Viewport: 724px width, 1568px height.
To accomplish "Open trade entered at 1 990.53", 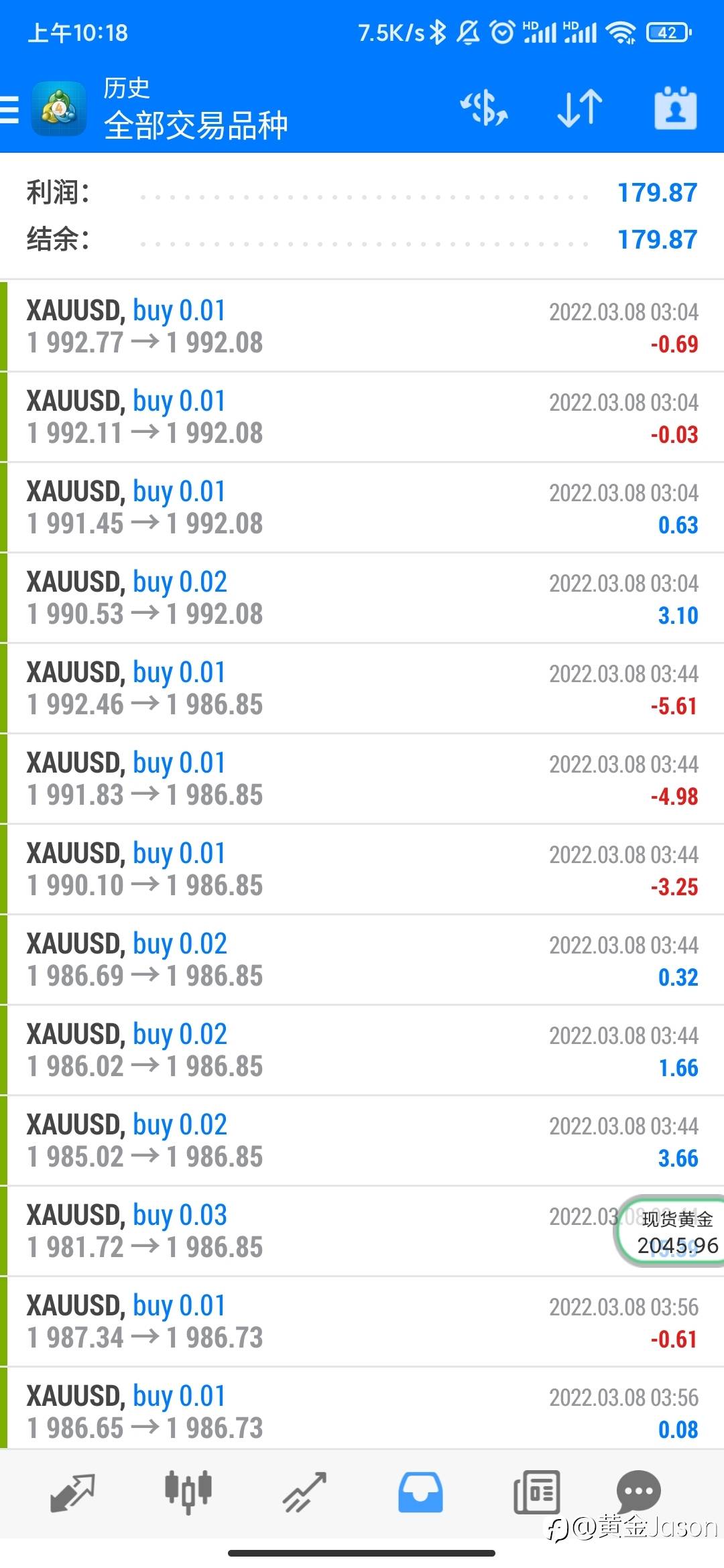I will point(362,598).
